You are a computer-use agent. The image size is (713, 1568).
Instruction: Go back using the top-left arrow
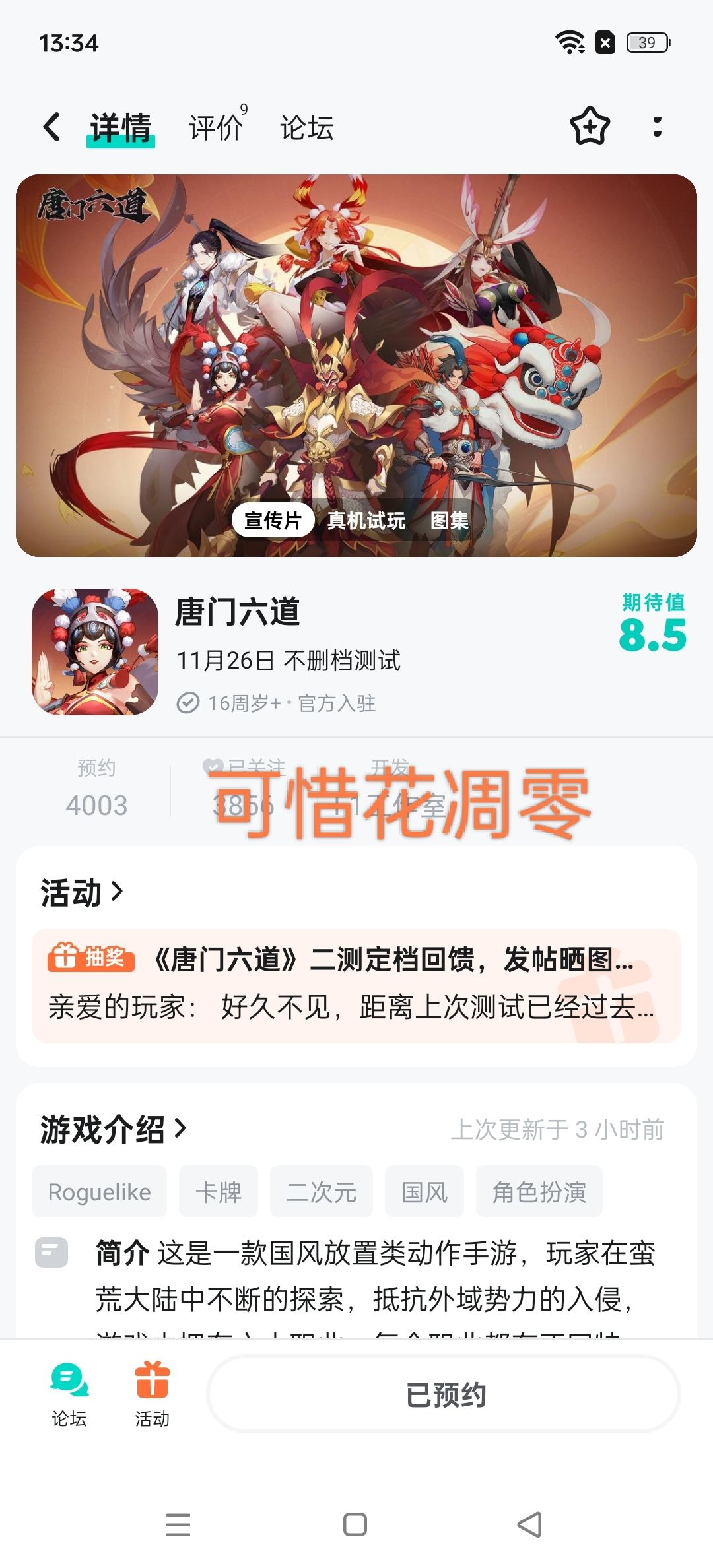coord(51,127)
